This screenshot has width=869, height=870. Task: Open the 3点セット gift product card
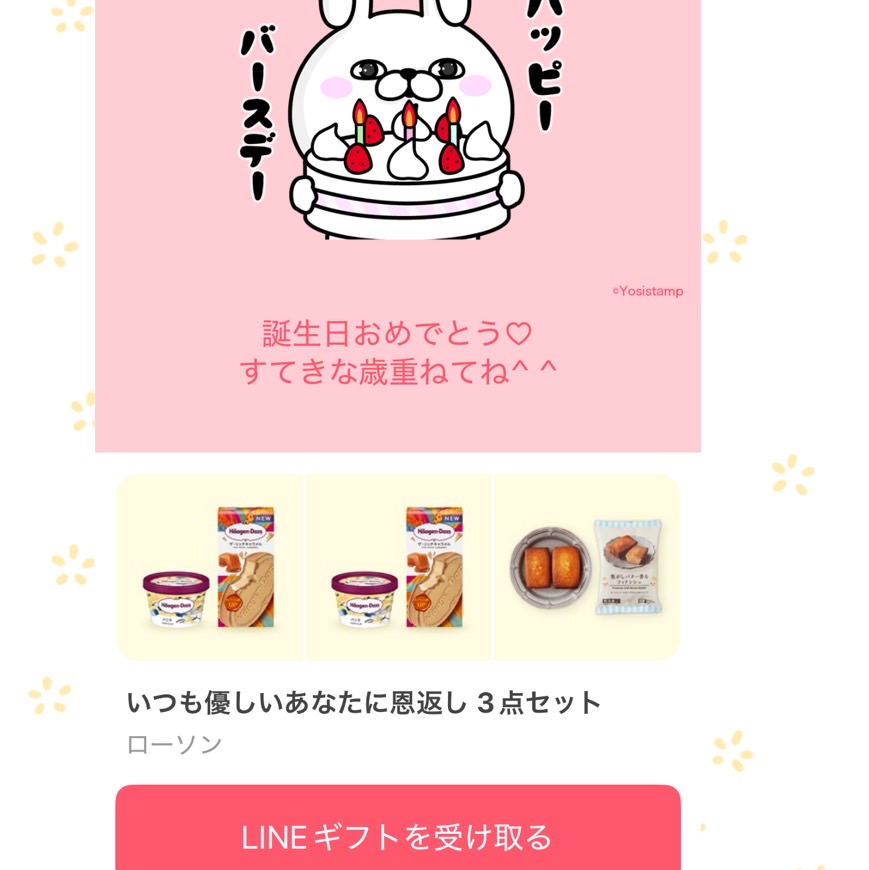398,567
